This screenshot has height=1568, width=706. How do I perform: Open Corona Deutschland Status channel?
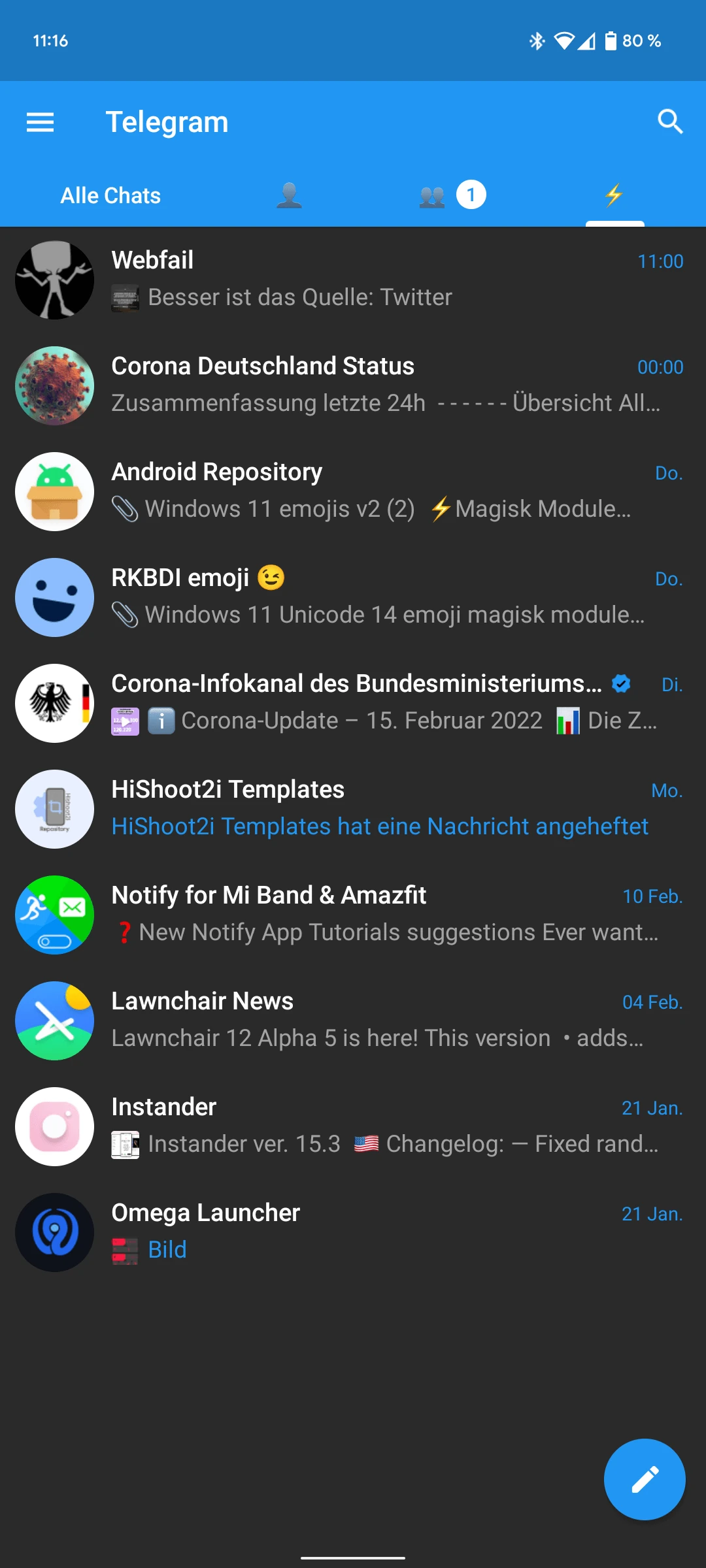pos(353,386)
